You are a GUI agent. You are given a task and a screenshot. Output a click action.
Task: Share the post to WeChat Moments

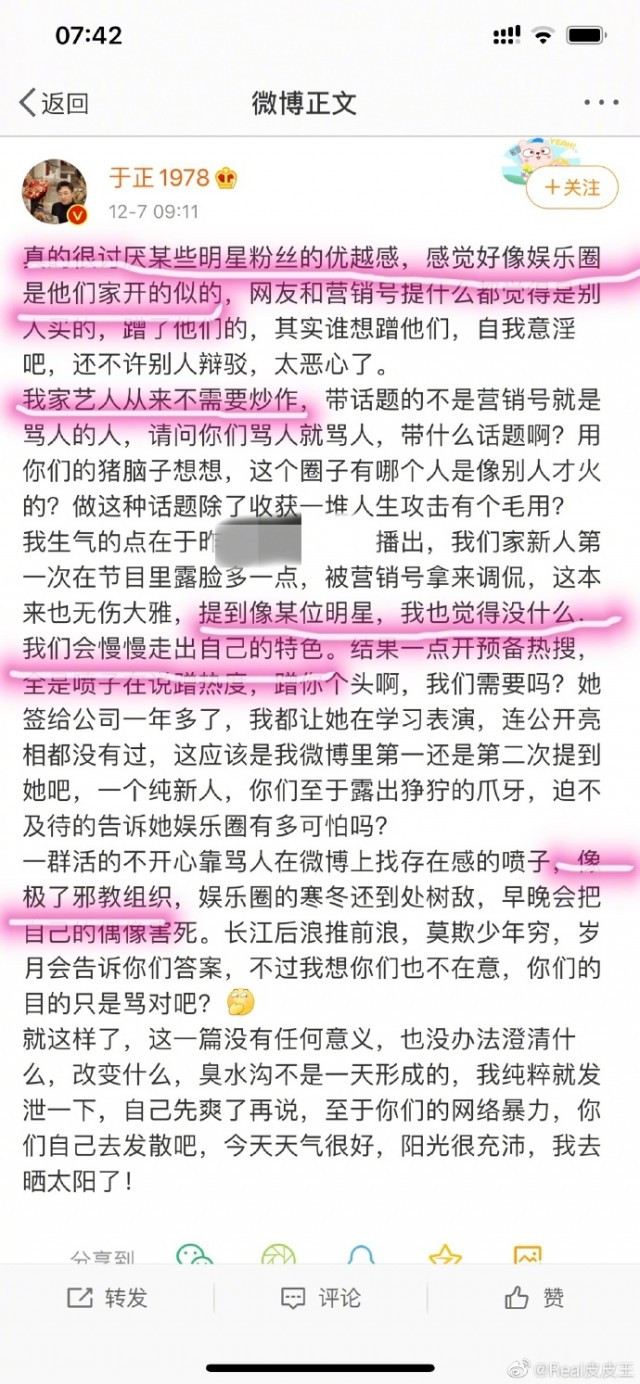pos(278,1254)
